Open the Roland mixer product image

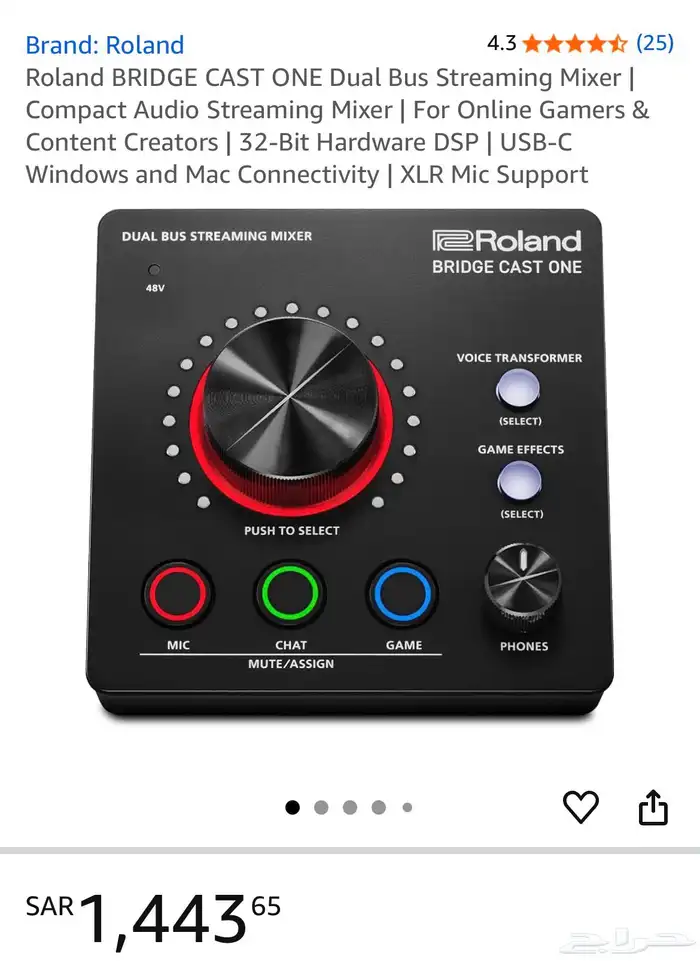coord(350,465)
